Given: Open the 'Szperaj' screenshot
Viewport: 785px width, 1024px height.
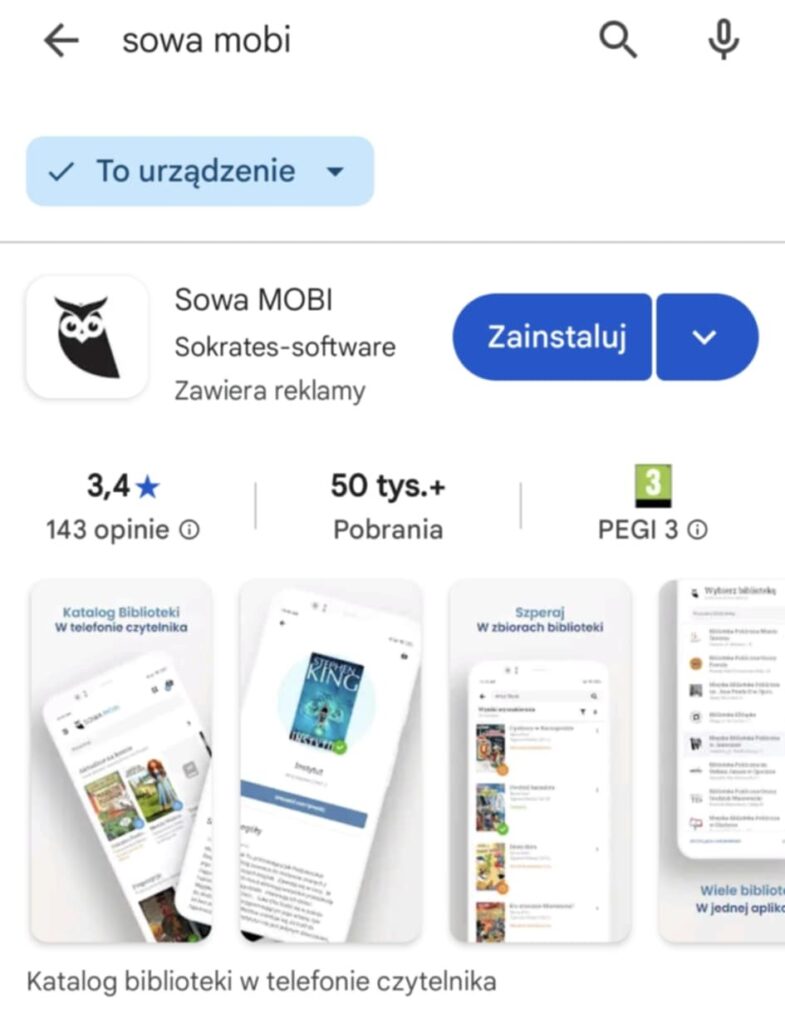Looking at the screenshot, I should (x=540, y=760).
